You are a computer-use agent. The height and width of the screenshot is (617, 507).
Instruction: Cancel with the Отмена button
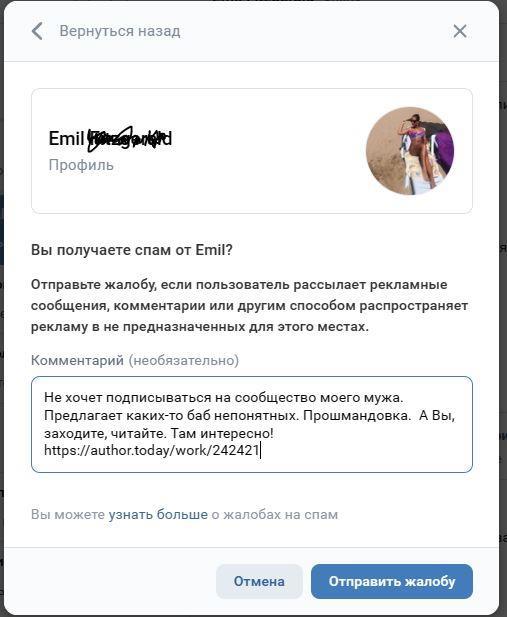[259, 581]
